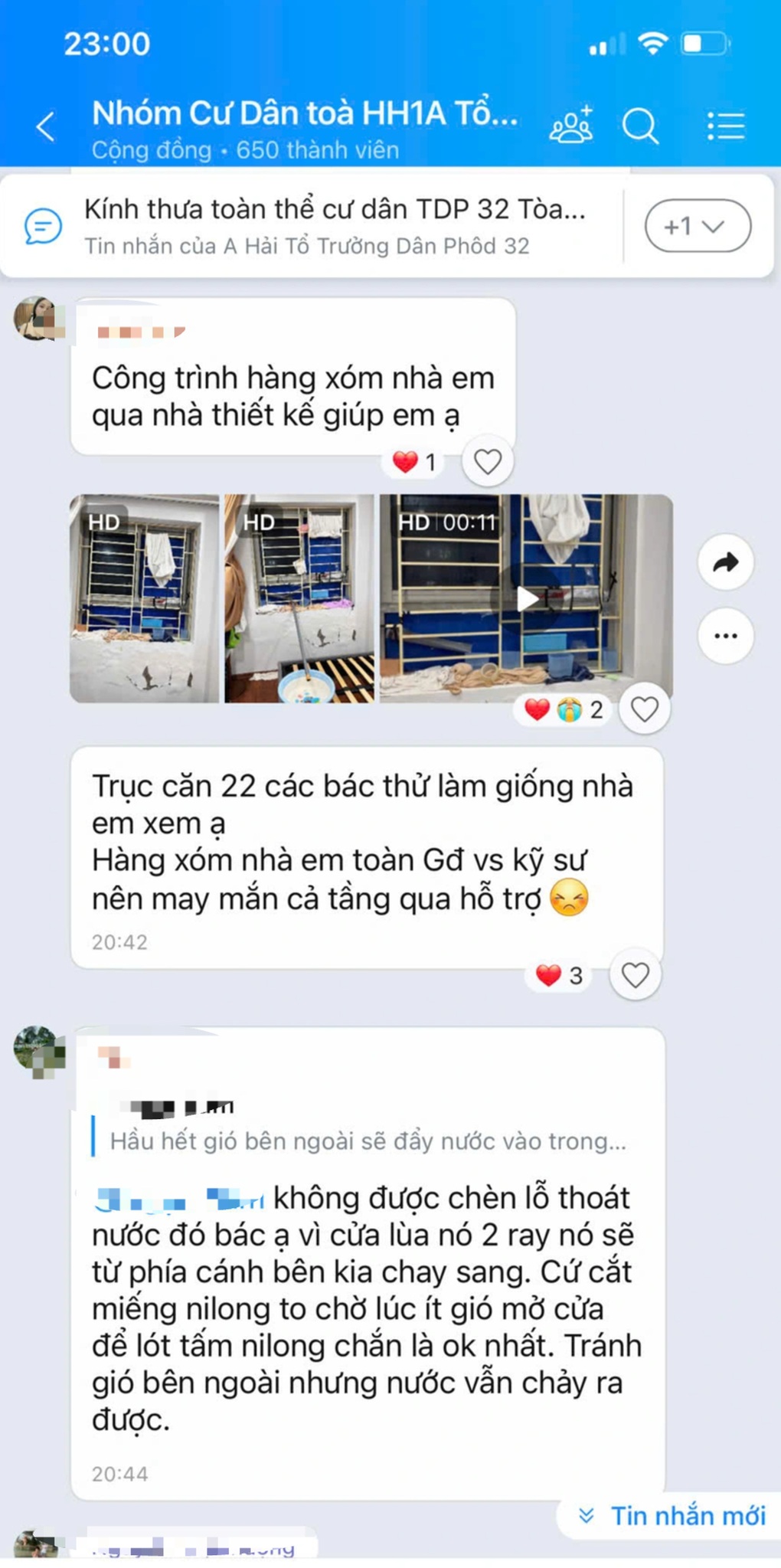Add members to the group
The width and height of the screenshot is (781, 1568).
571,126
